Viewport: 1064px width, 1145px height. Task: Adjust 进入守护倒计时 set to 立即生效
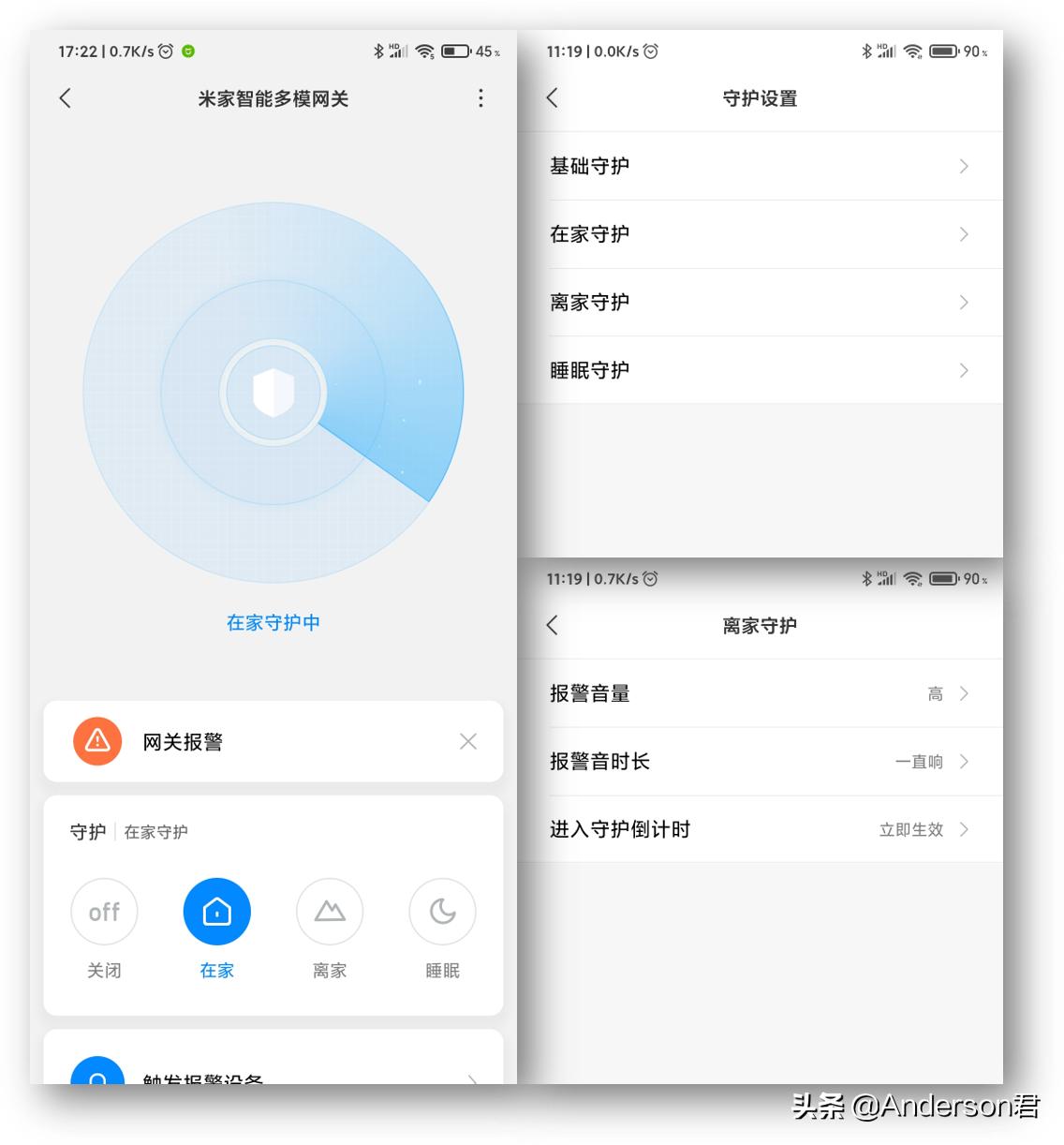pyautogui.click(x=759, y=829)
